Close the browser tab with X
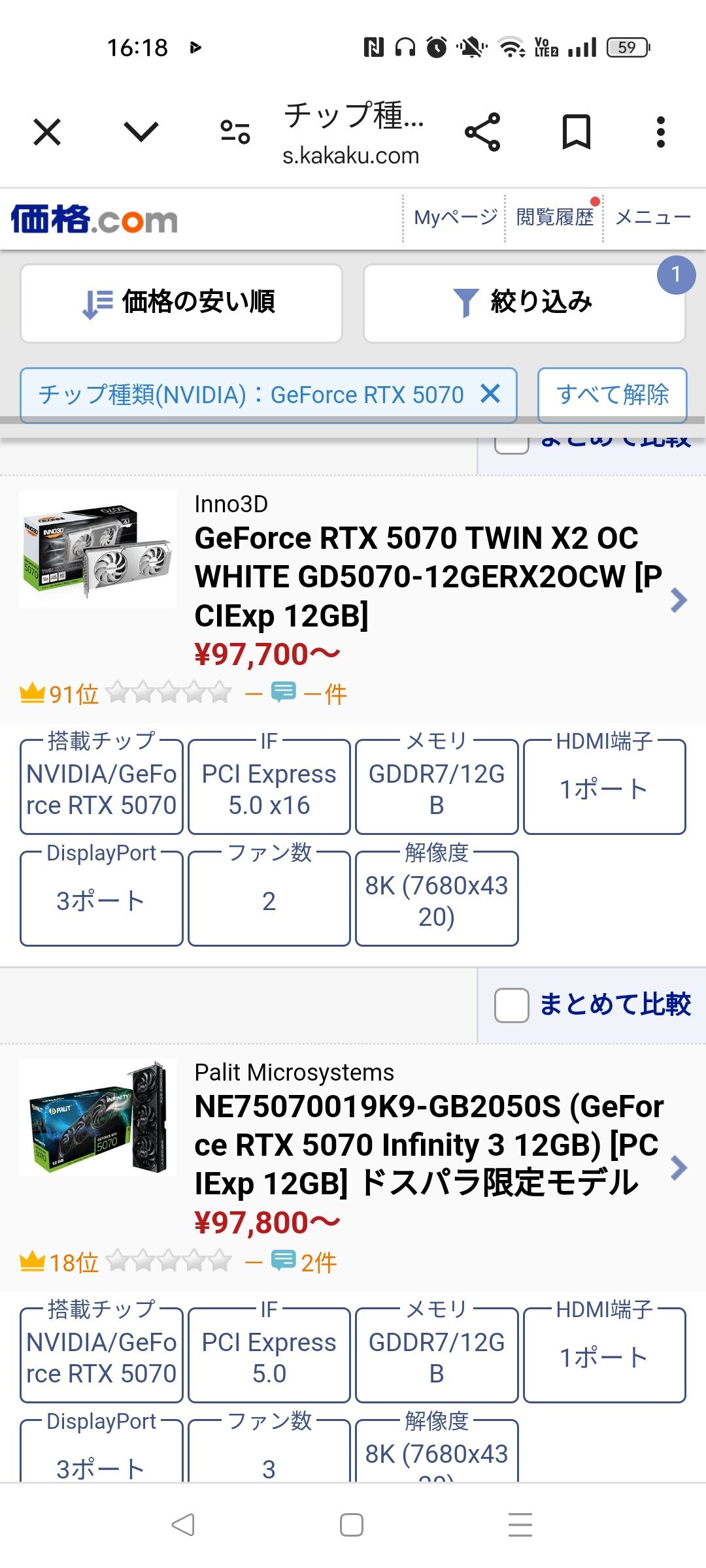706x1568 pixels. click(x=47, y=132)
